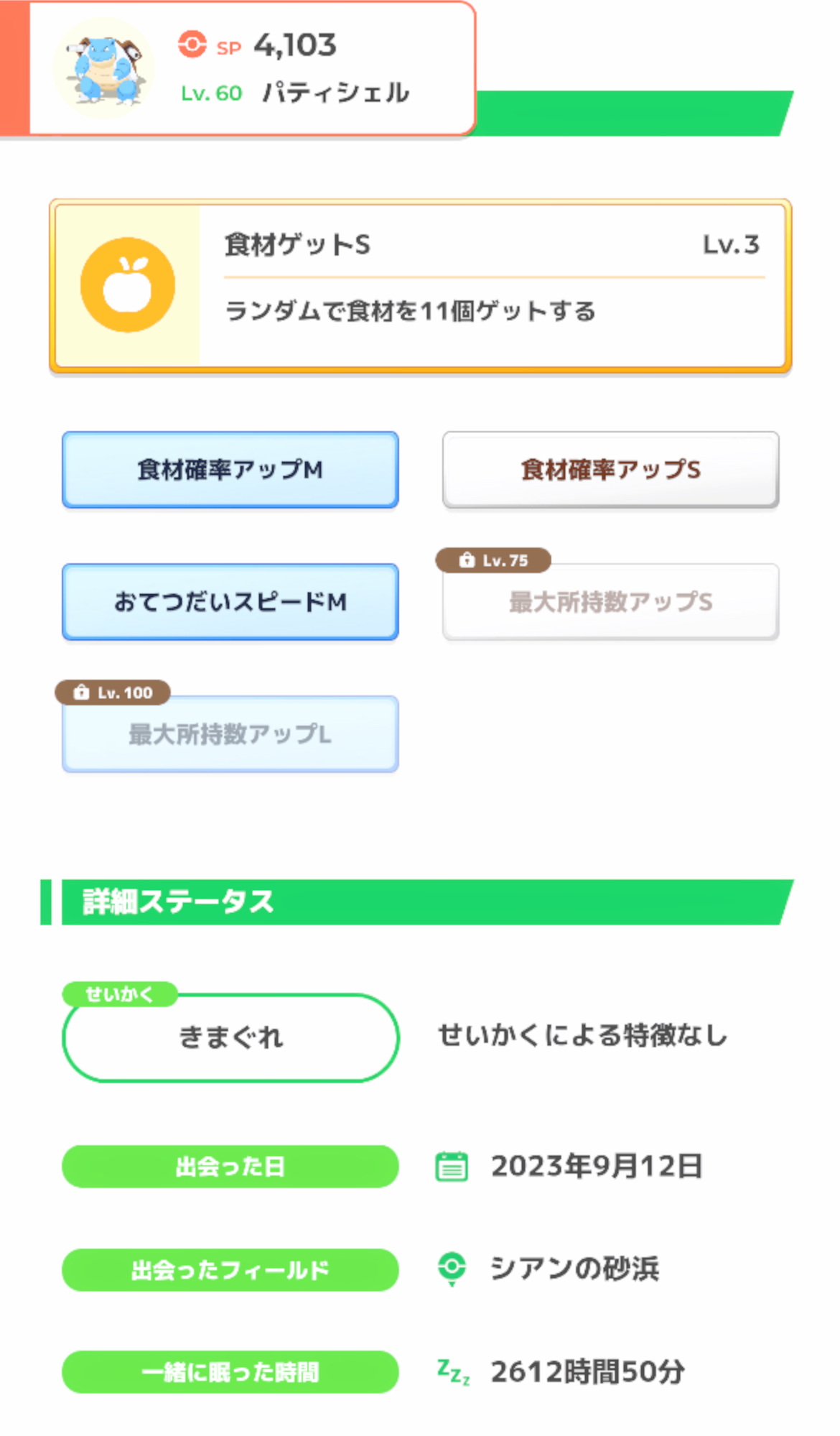Select the おてつだいスピードM sub skill
Image resolution: width=840 pixels, height=1436 pixels.
(230, 602)
